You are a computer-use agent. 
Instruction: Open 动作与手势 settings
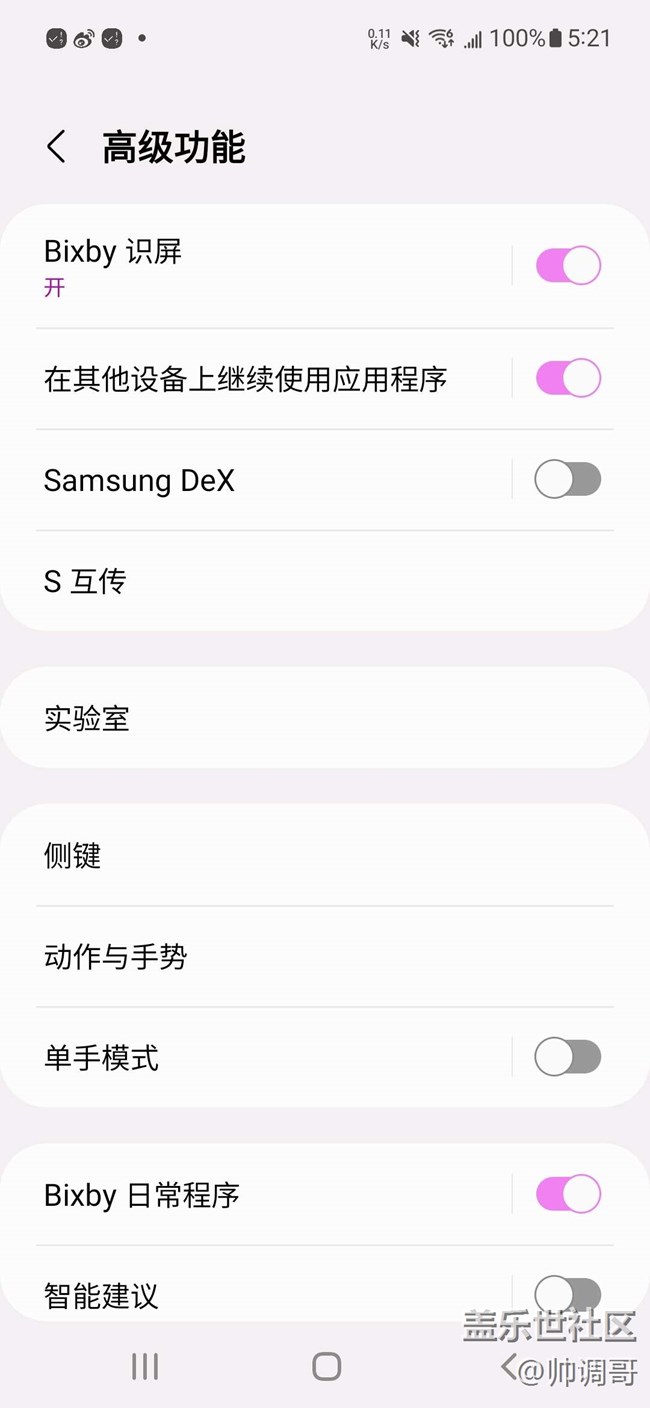coord(300,957)
